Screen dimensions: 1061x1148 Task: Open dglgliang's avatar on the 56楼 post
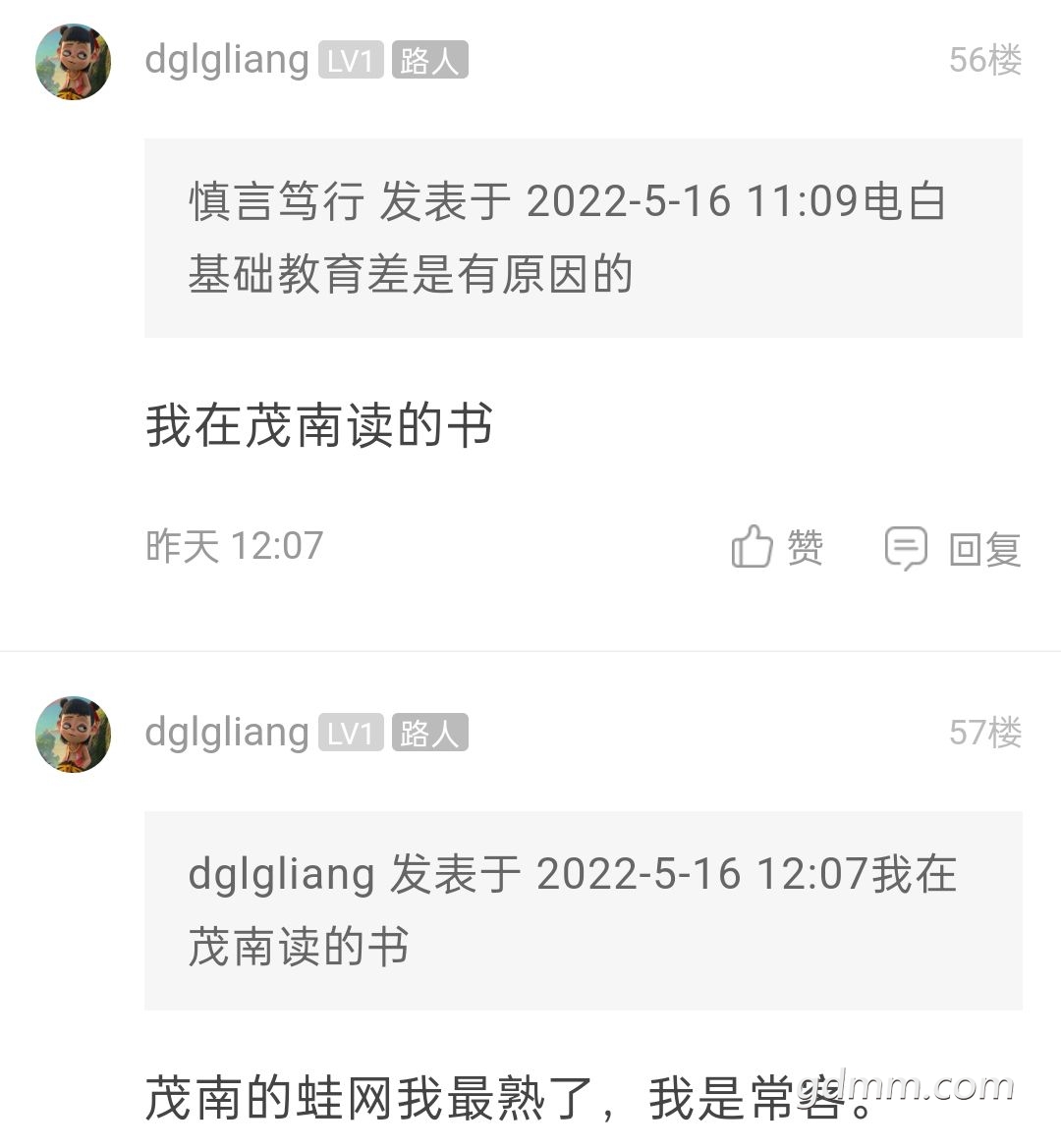(x=74, y=62)
